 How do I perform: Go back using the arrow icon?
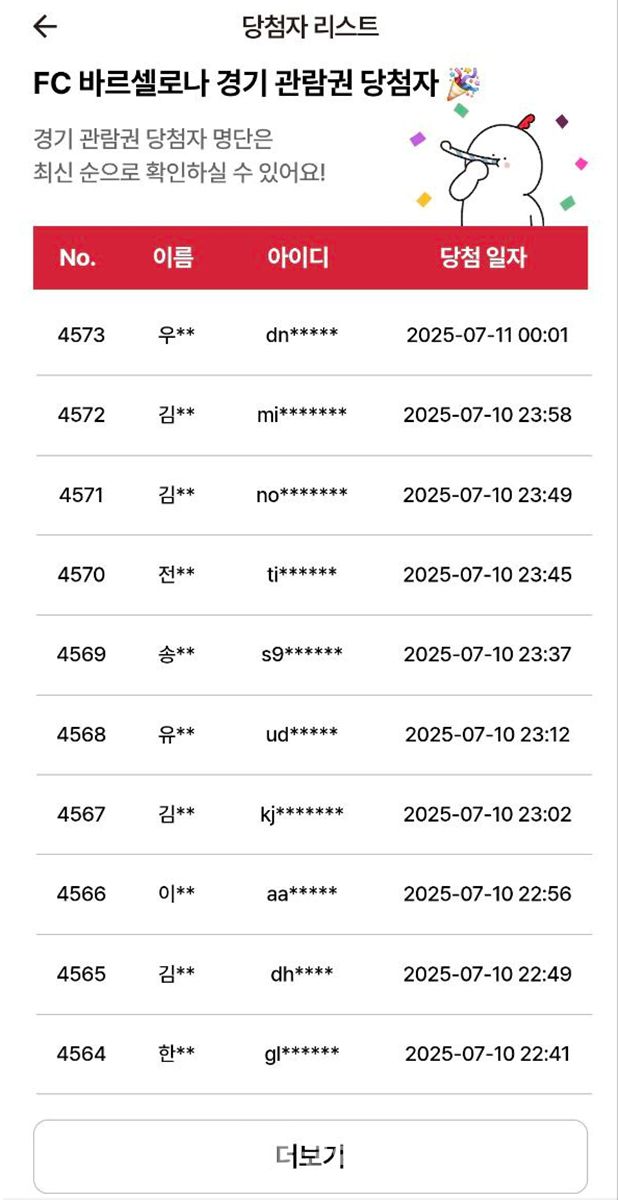pos(45,27)
